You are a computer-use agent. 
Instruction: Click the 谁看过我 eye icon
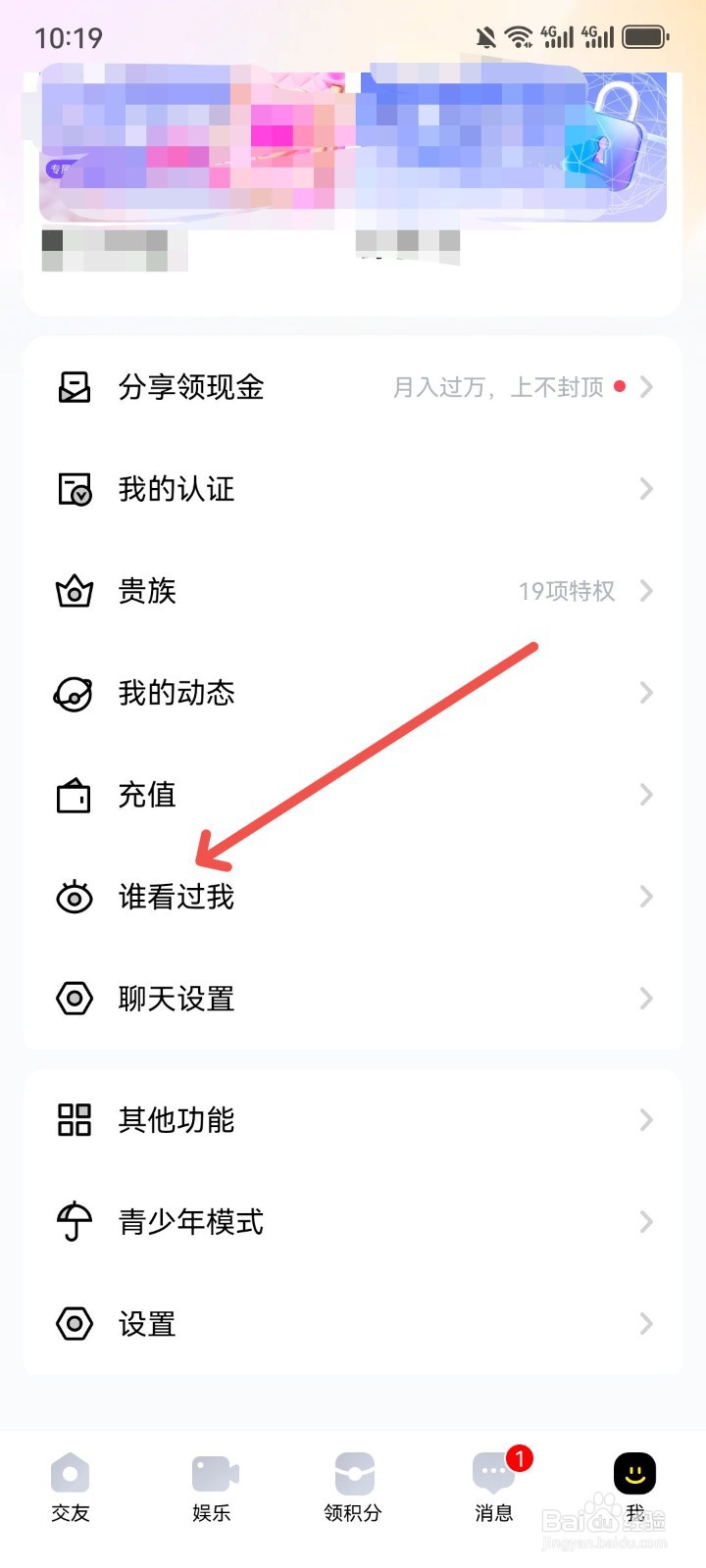[73, 897]
